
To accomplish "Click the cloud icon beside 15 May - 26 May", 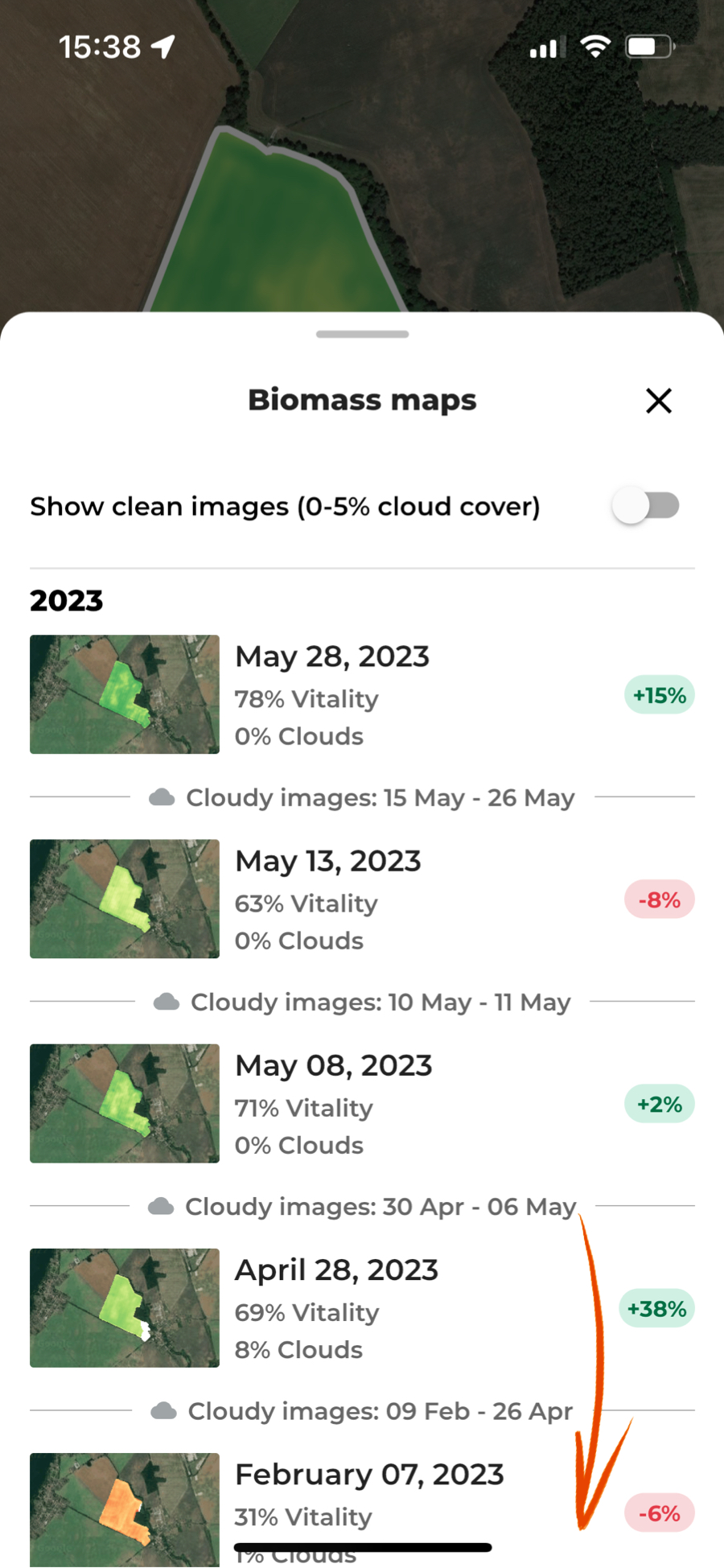I will tap(162, 797).
